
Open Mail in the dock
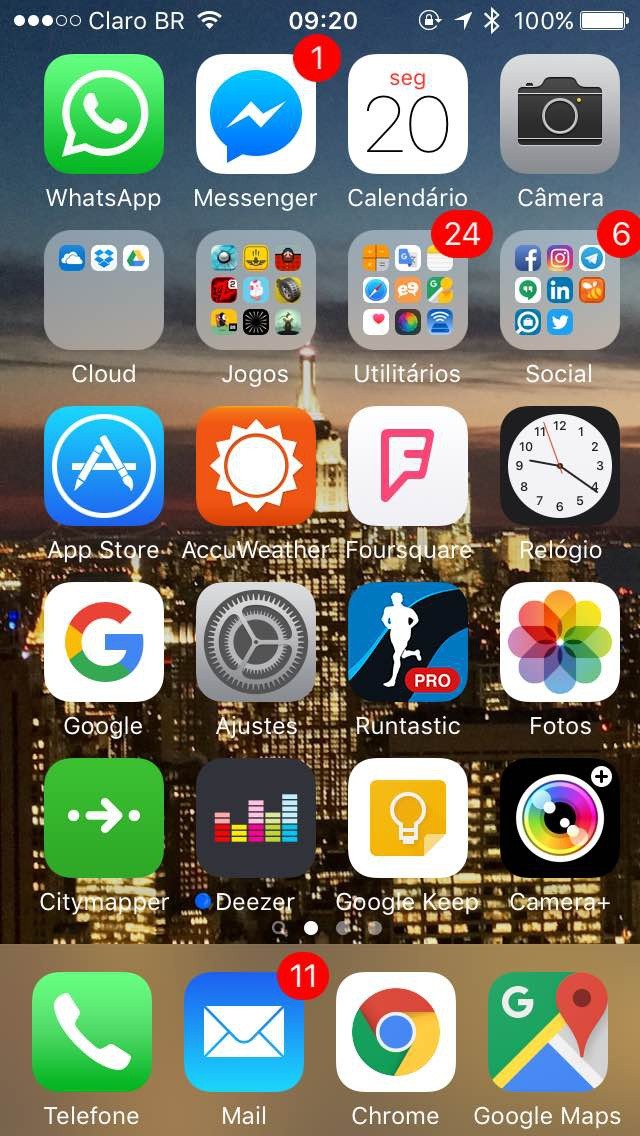244,1032
